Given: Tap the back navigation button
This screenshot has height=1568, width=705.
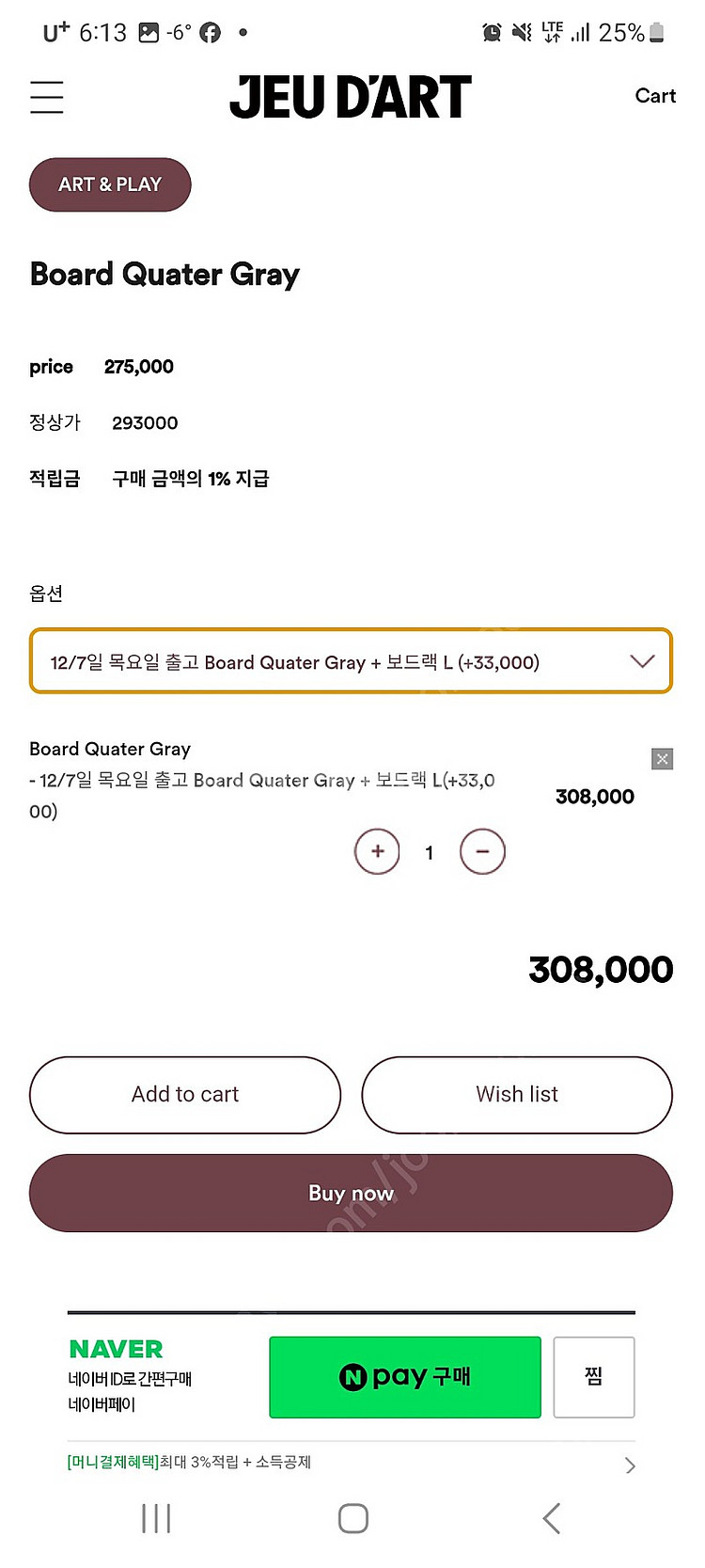Looking at the screenshot, I should pyautogui.click(x=551, y=1517).
